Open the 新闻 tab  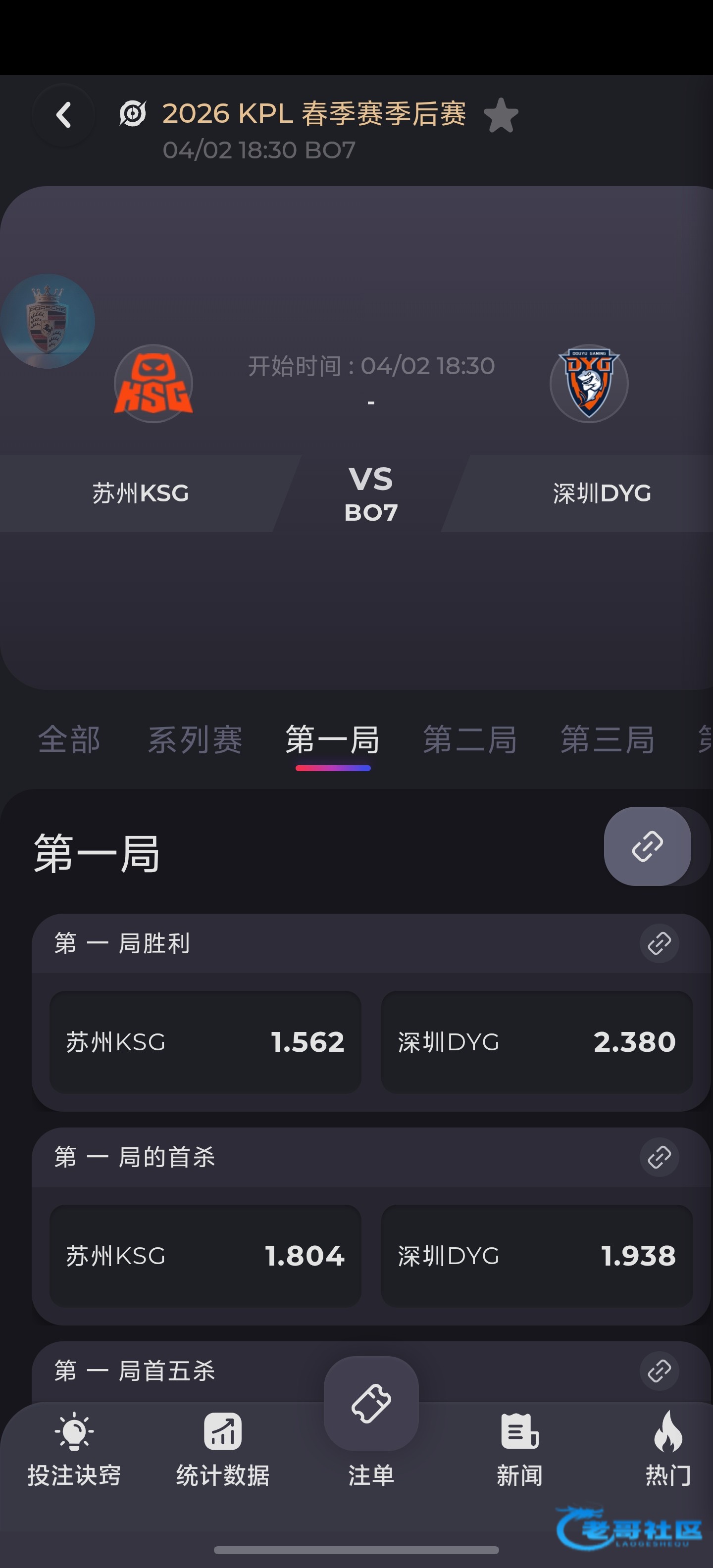(x=519, y=1450)
